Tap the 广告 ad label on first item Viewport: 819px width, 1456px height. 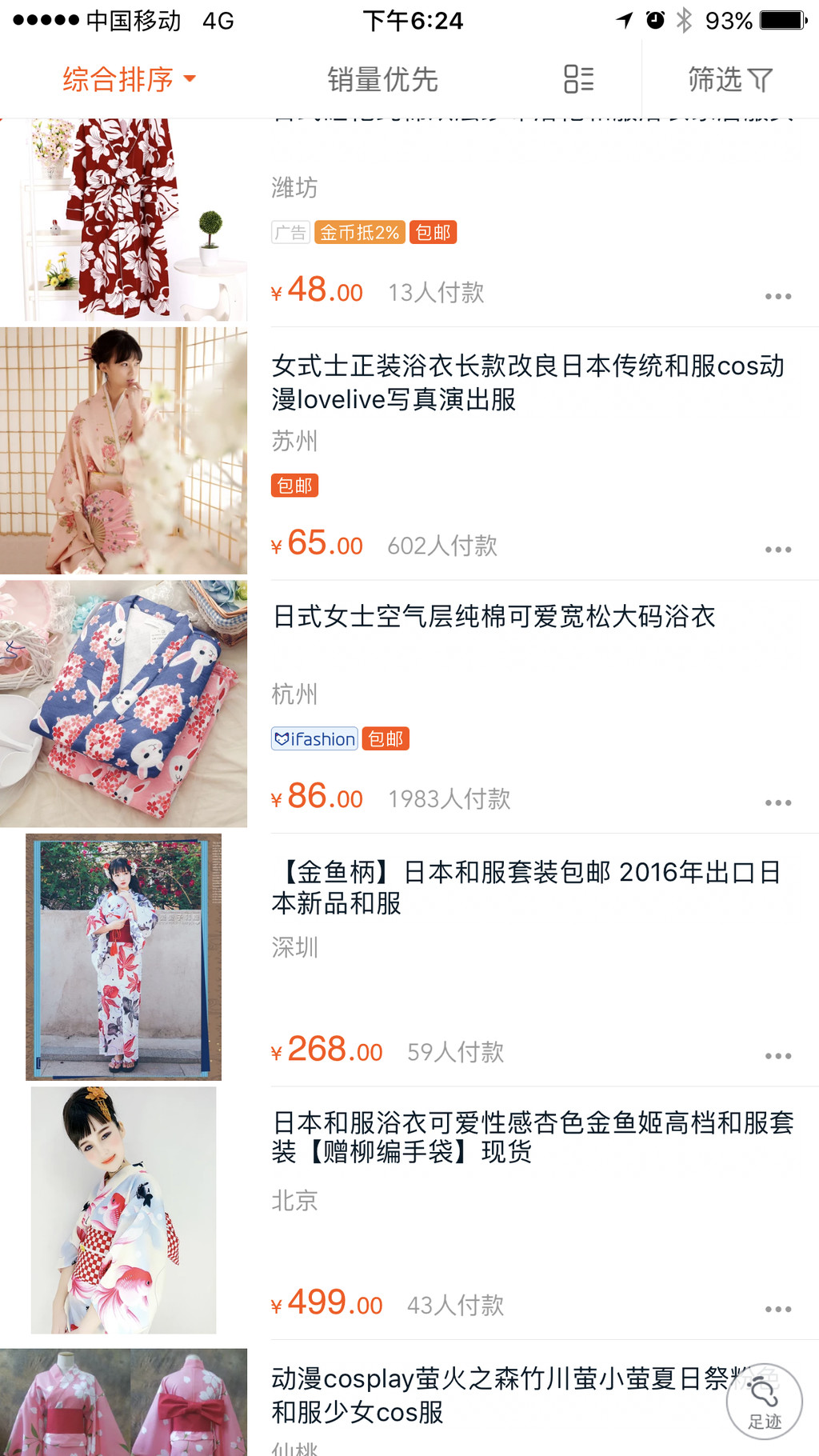click(x=290, y=232)
